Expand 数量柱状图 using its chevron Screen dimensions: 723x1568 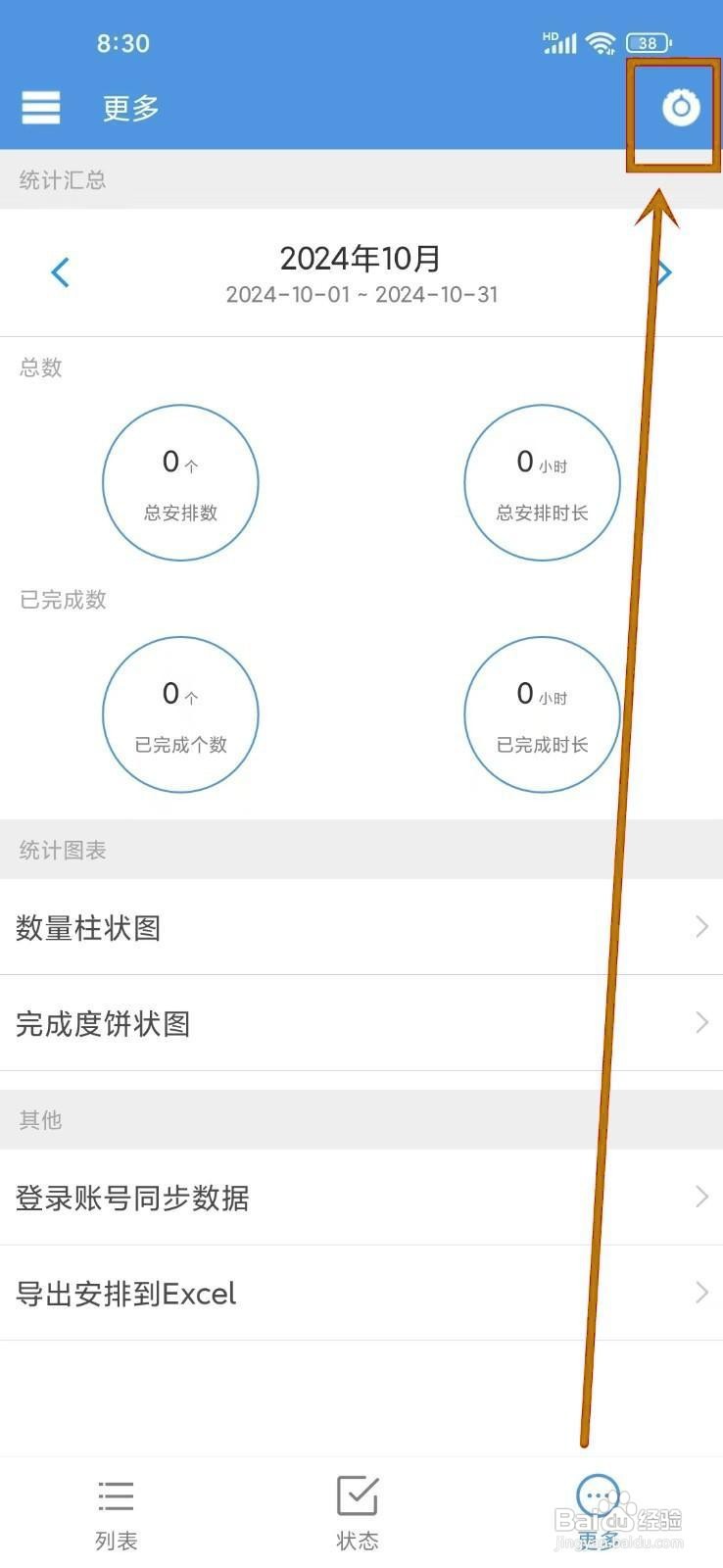coord(699,926)
